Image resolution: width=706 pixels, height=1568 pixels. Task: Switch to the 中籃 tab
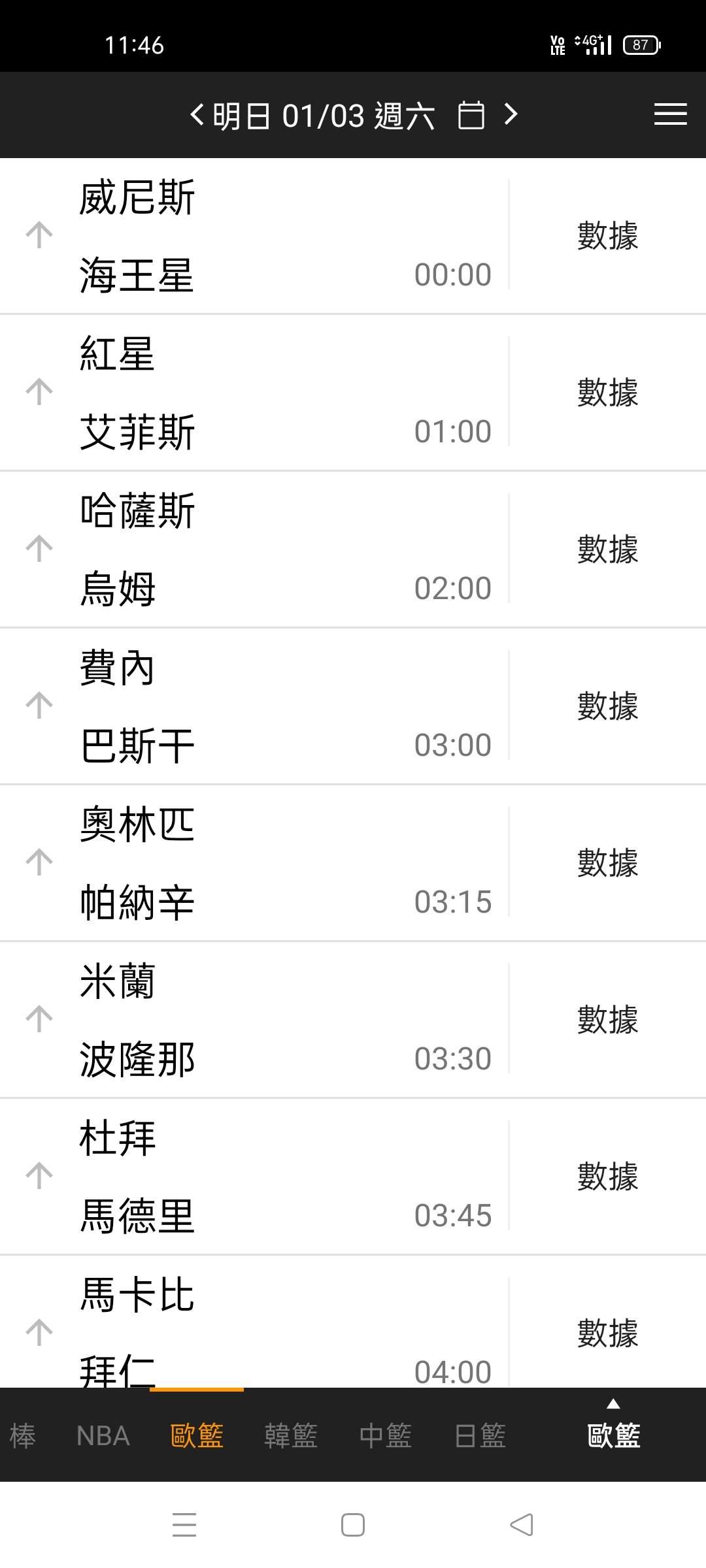pyautogui.click(x=385, y=1436)
